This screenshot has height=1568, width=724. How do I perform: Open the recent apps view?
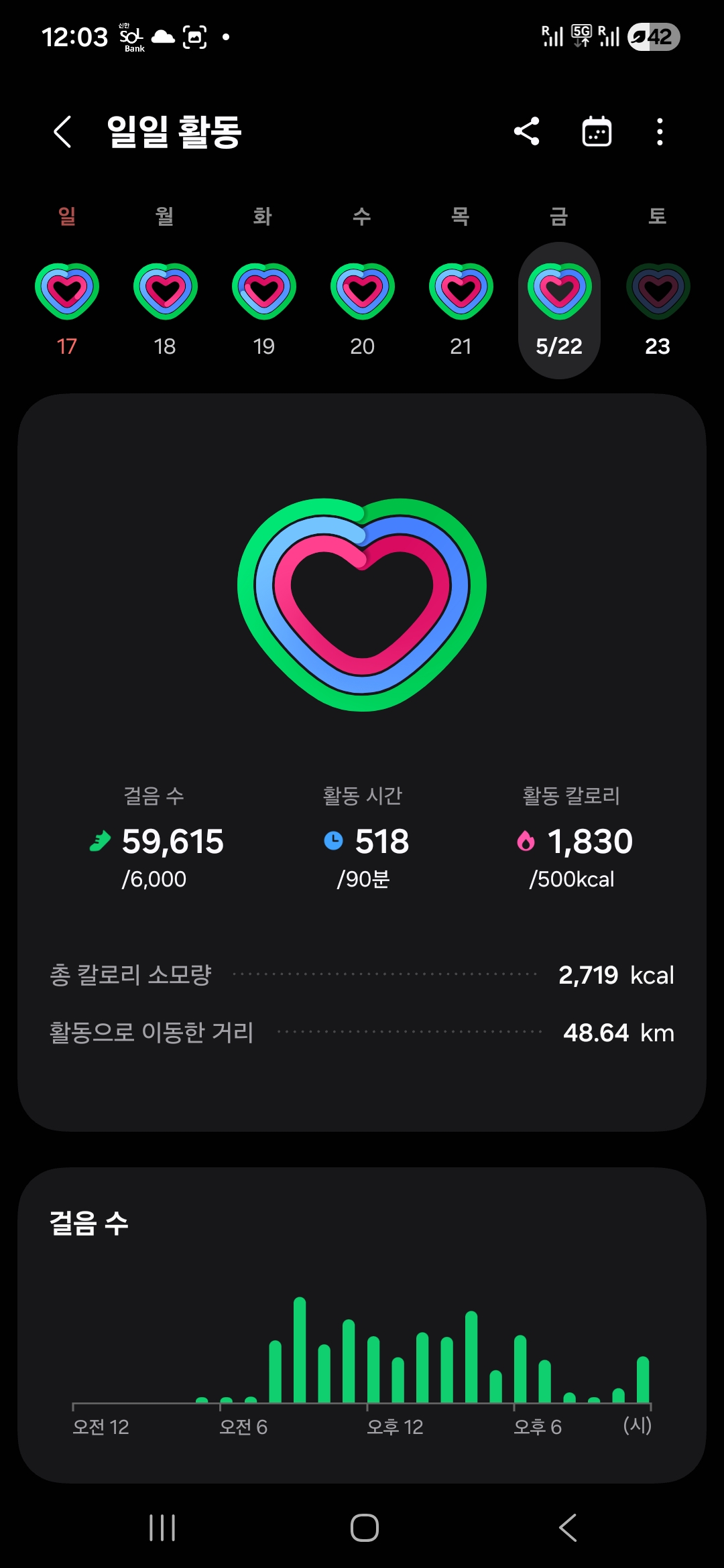click(162, 1528)
